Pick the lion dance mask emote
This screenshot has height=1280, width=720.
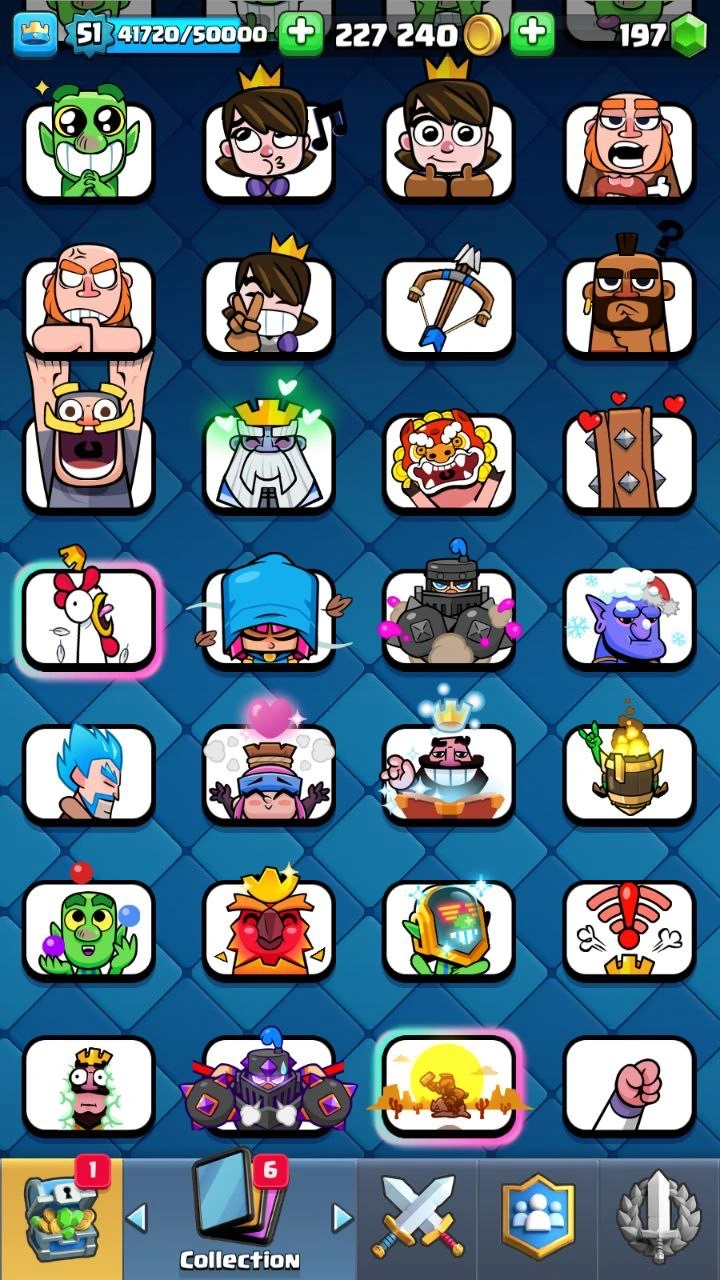pos(449,462)
